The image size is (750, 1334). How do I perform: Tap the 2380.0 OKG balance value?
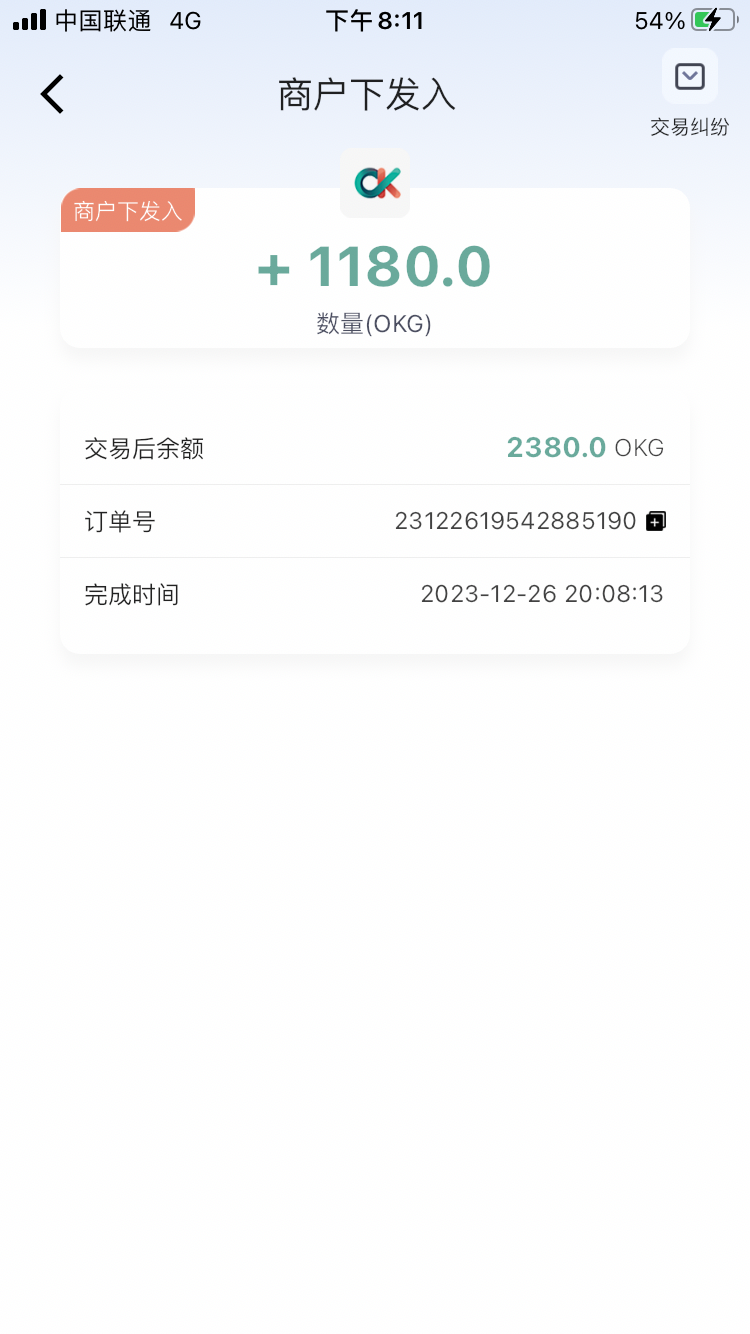556,447
